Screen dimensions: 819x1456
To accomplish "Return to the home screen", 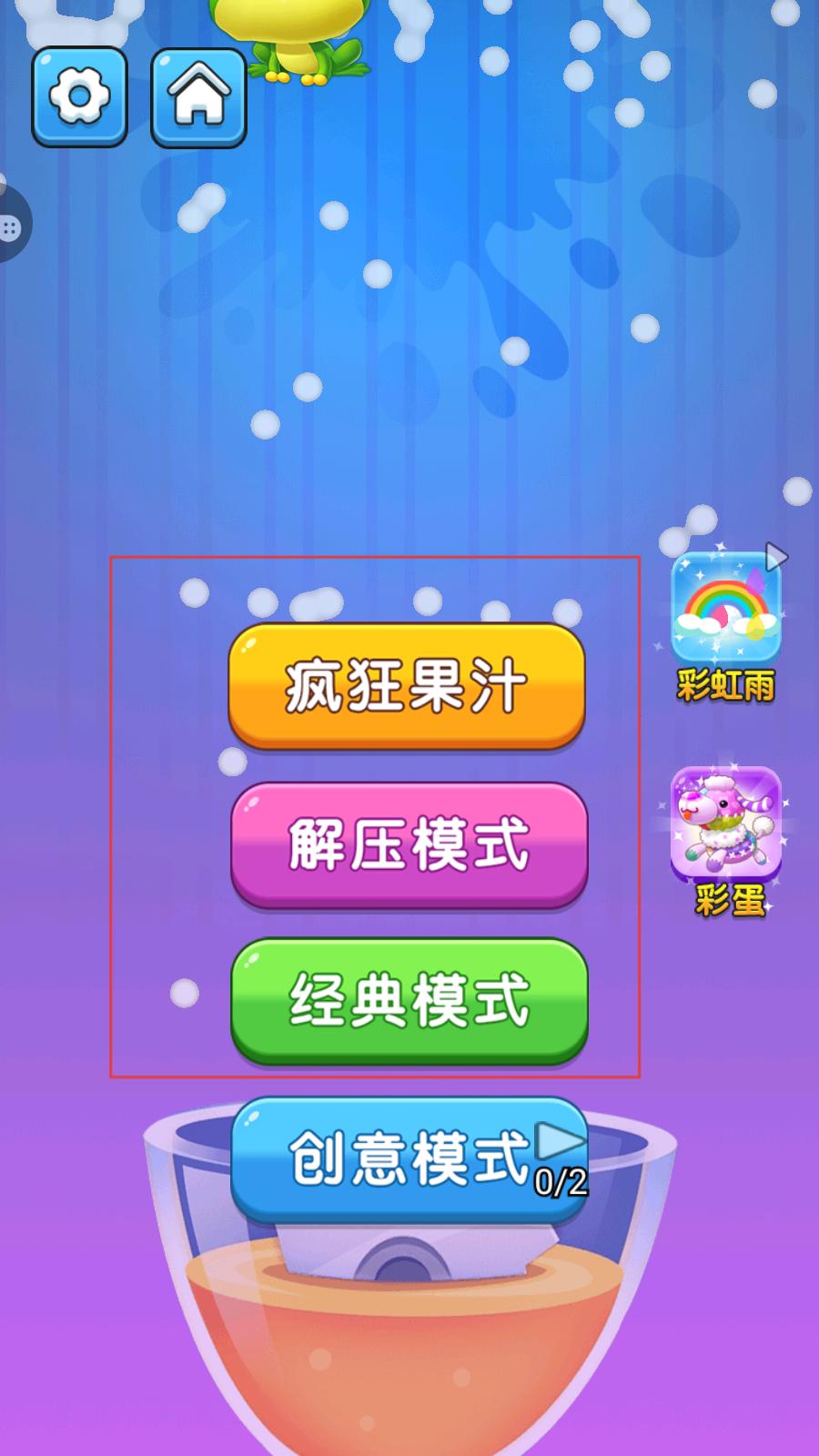I will pos(198,96).
